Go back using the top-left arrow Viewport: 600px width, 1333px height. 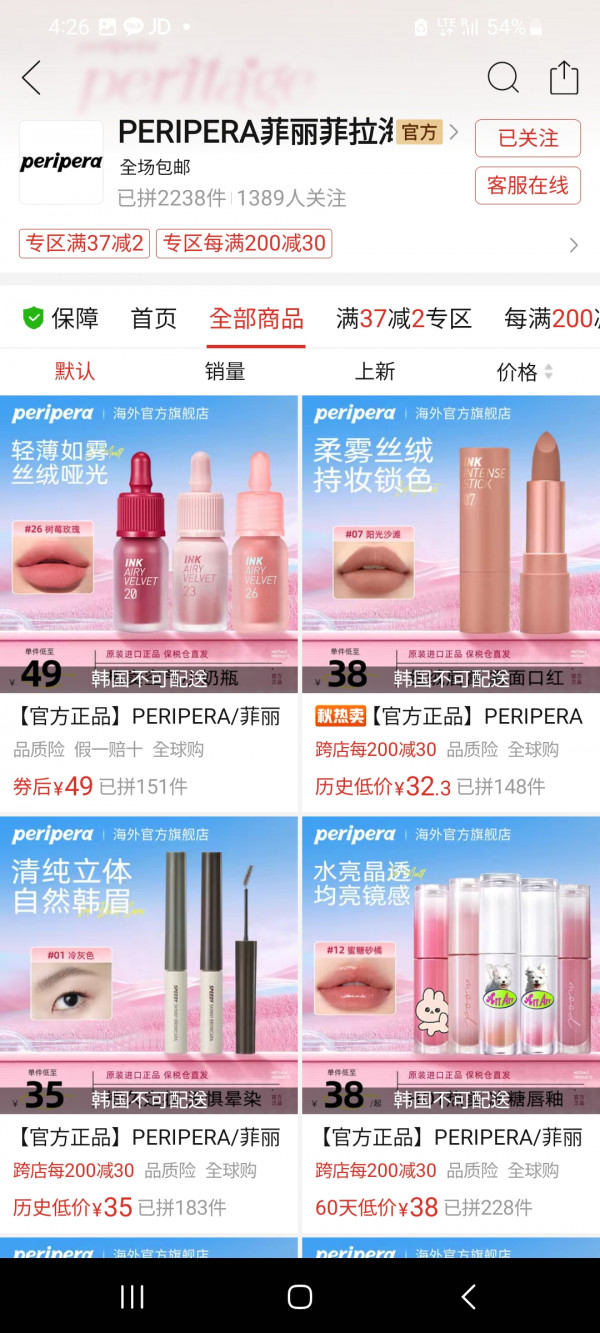click(32, 77)
